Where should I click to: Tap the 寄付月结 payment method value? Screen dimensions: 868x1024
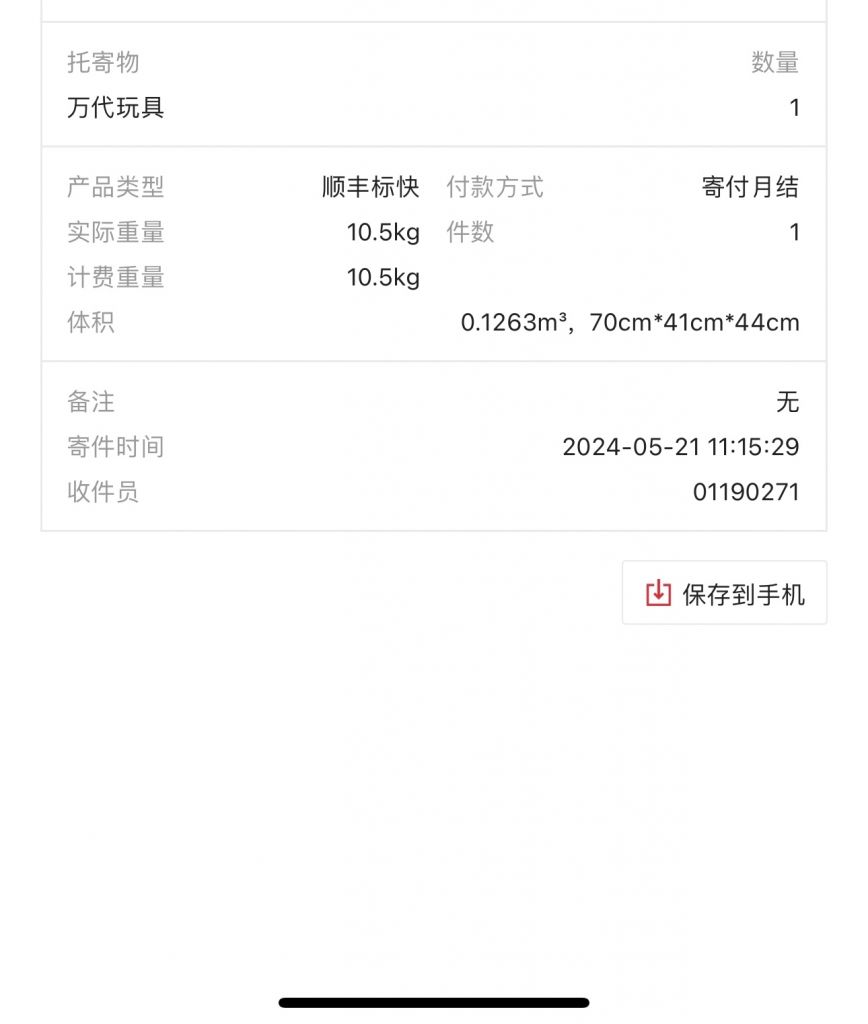752,187
